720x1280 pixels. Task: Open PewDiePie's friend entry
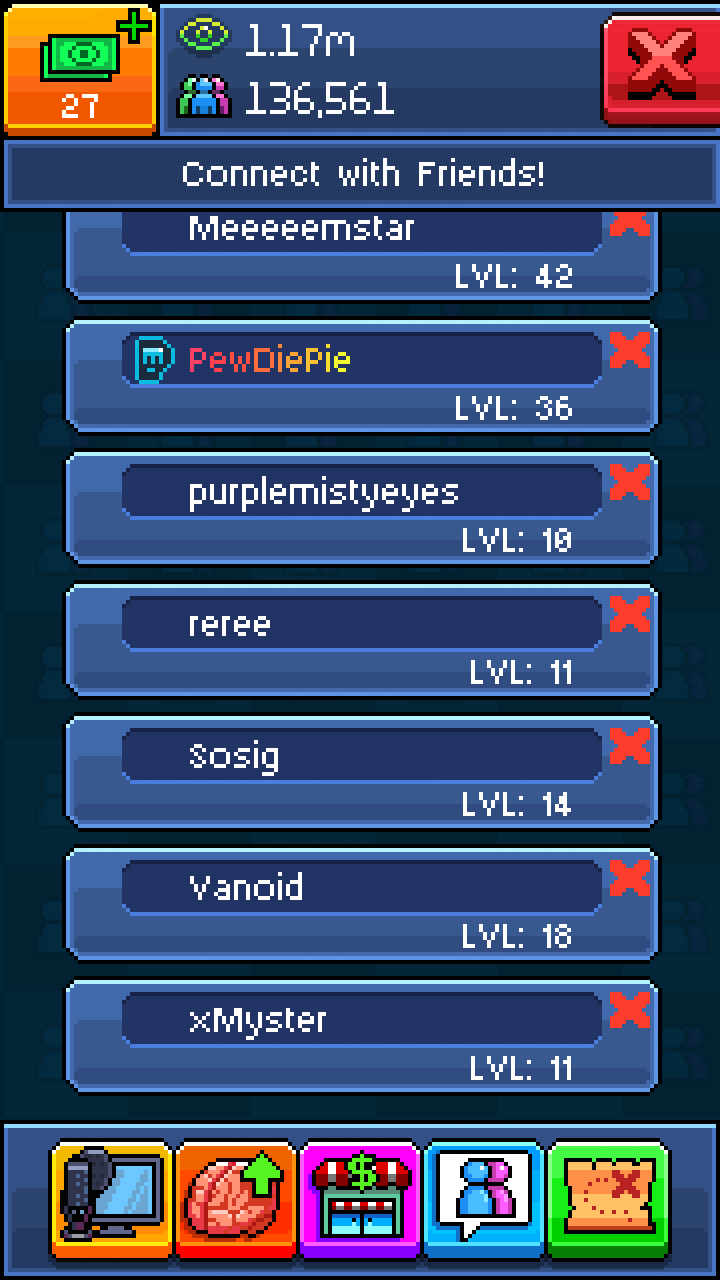coord(360,377)
